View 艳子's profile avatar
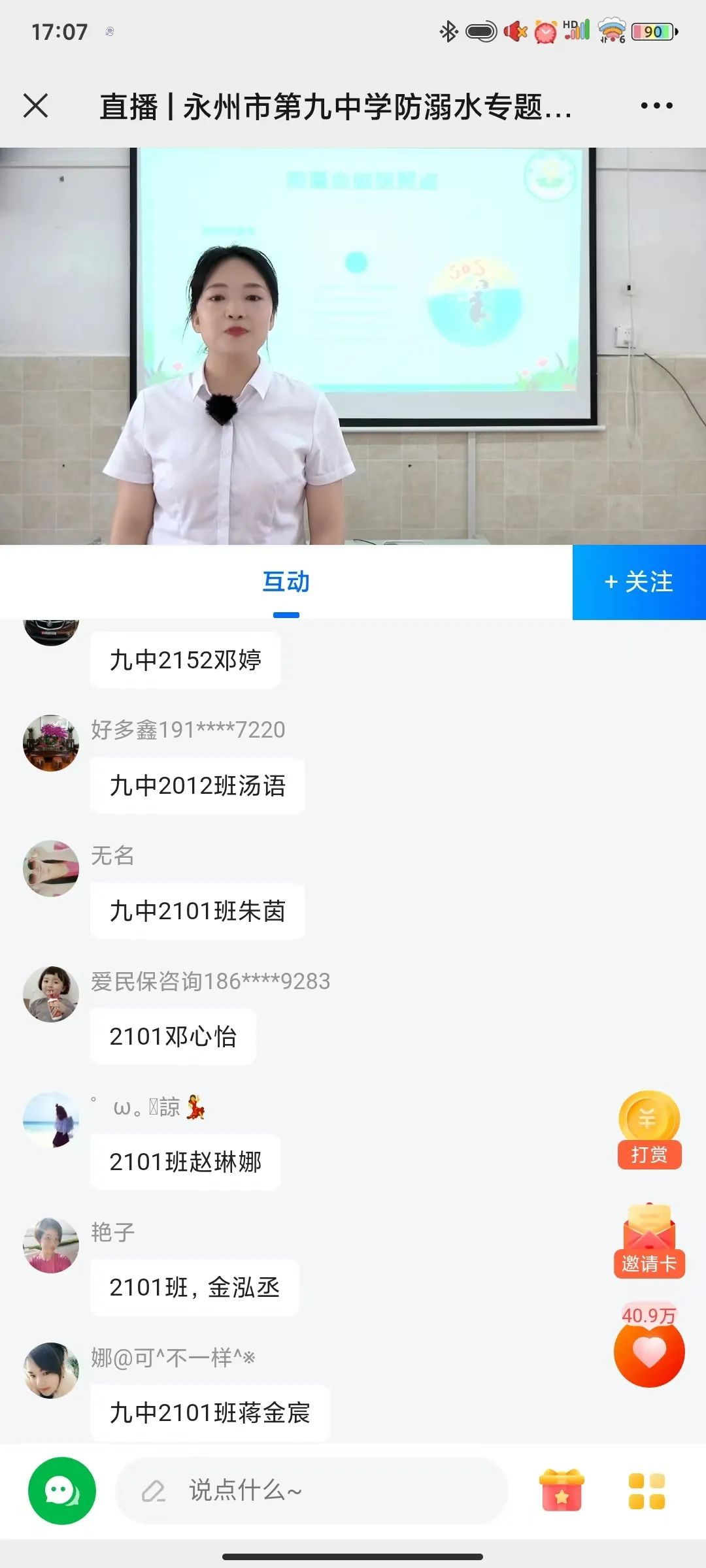Screen dimensions: 706x1568 pos(51,1245)
